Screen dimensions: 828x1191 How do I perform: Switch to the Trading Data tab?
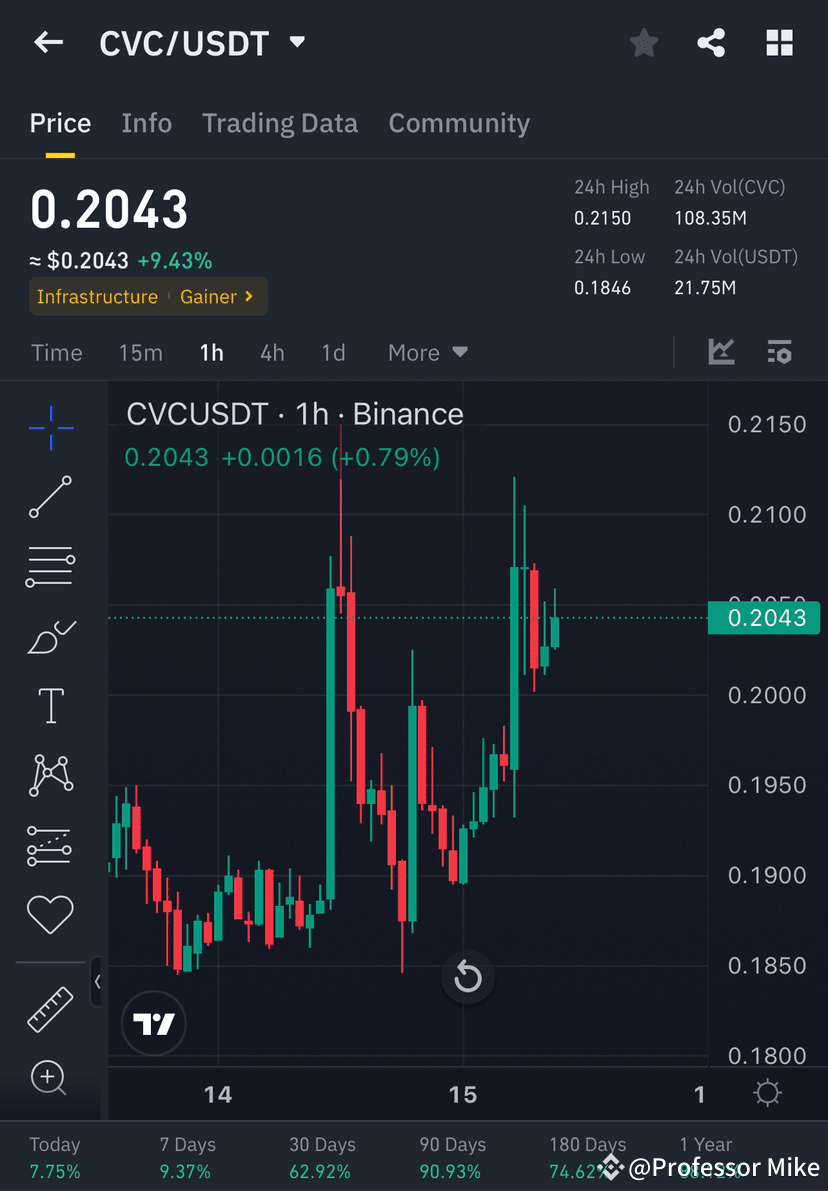pyautogui.click(x=280, y=122)
